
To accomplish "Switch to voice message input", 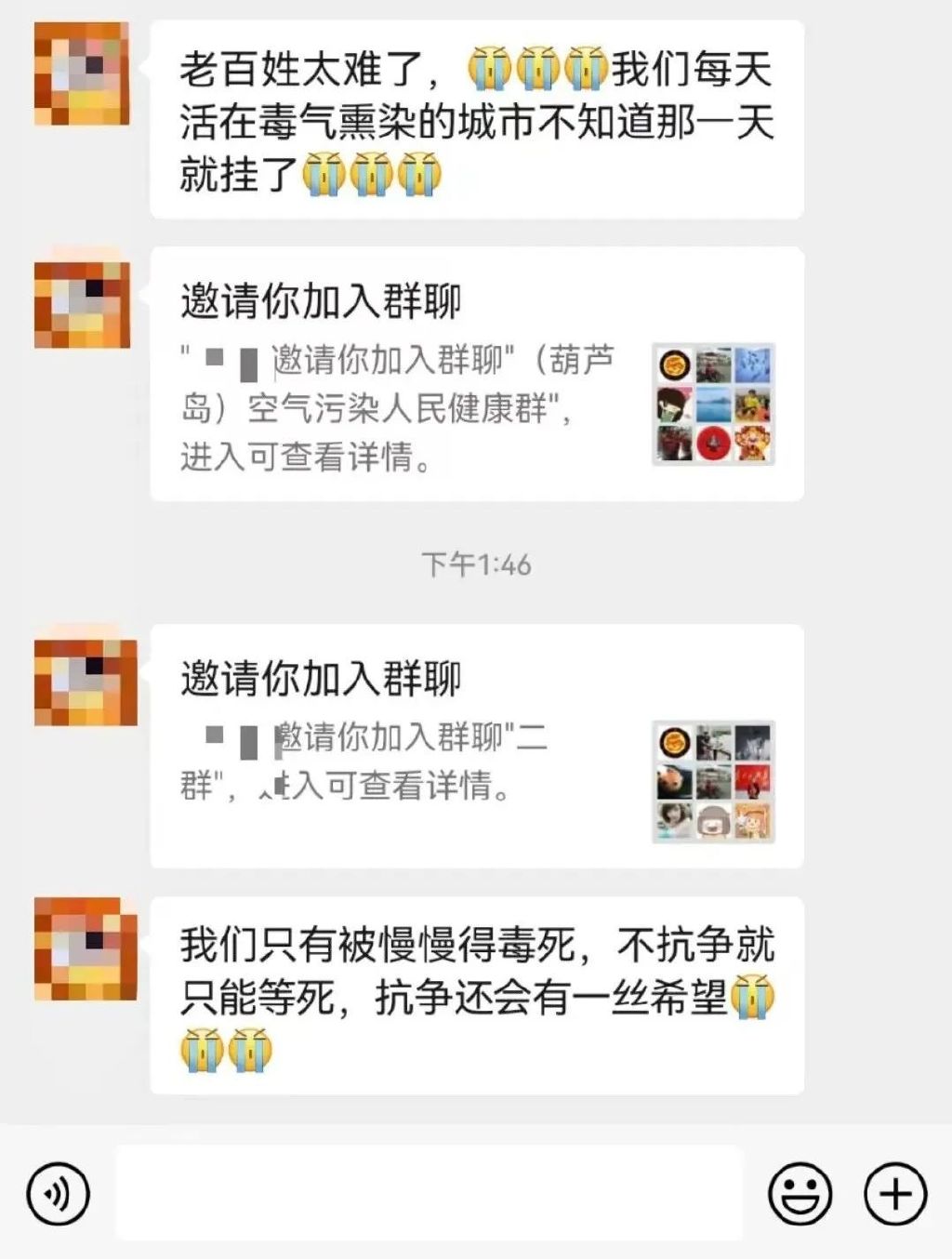I will [59, 1193].
